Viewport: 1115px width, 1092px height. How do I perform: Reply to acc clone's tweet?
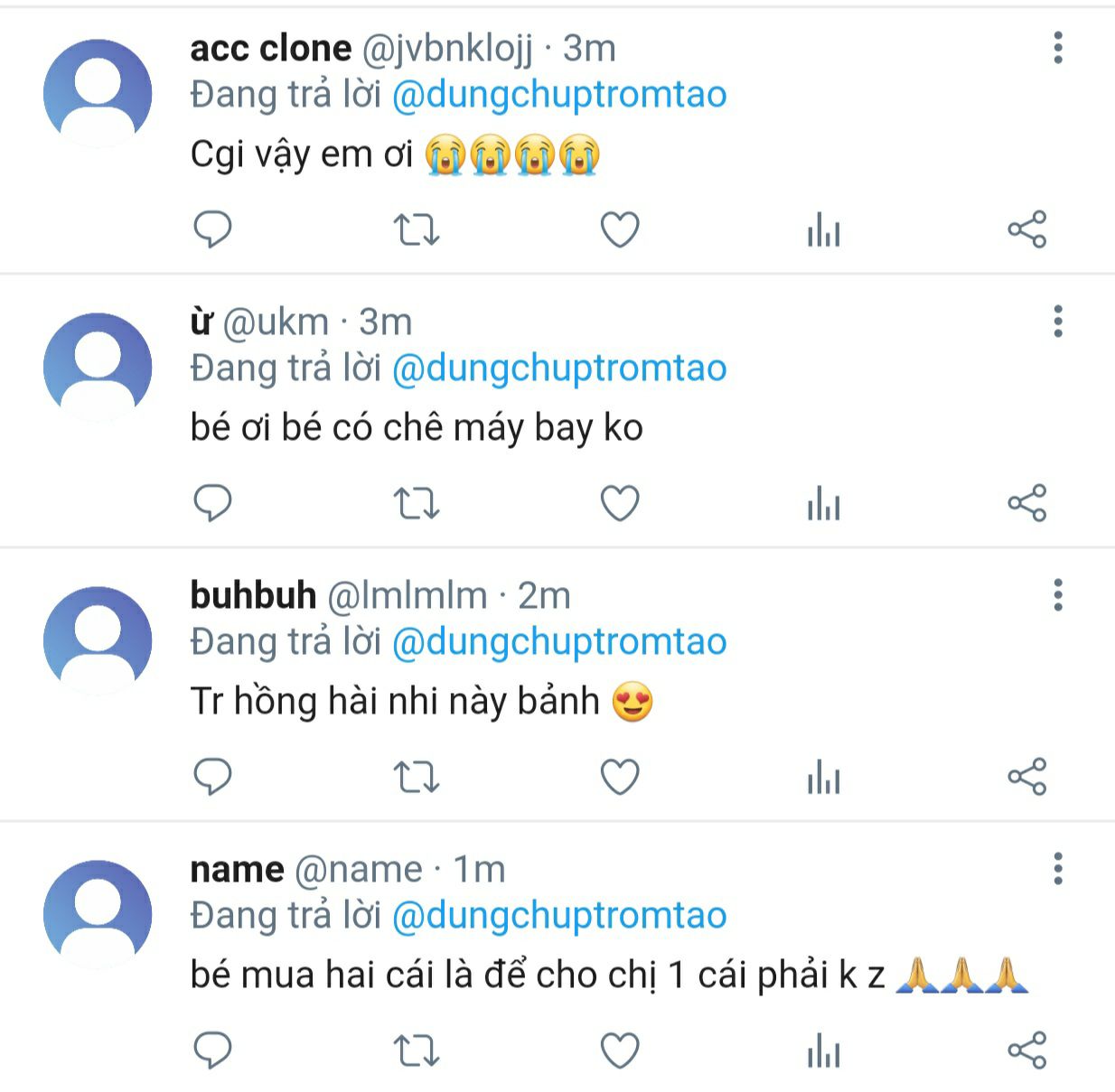coord(213,229)
